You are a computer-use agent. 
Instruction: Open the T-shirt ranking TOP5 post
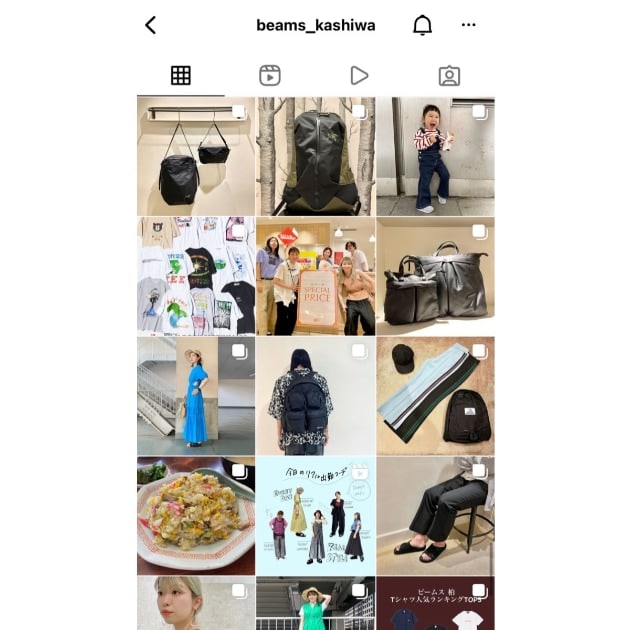(x=435, y=603)
